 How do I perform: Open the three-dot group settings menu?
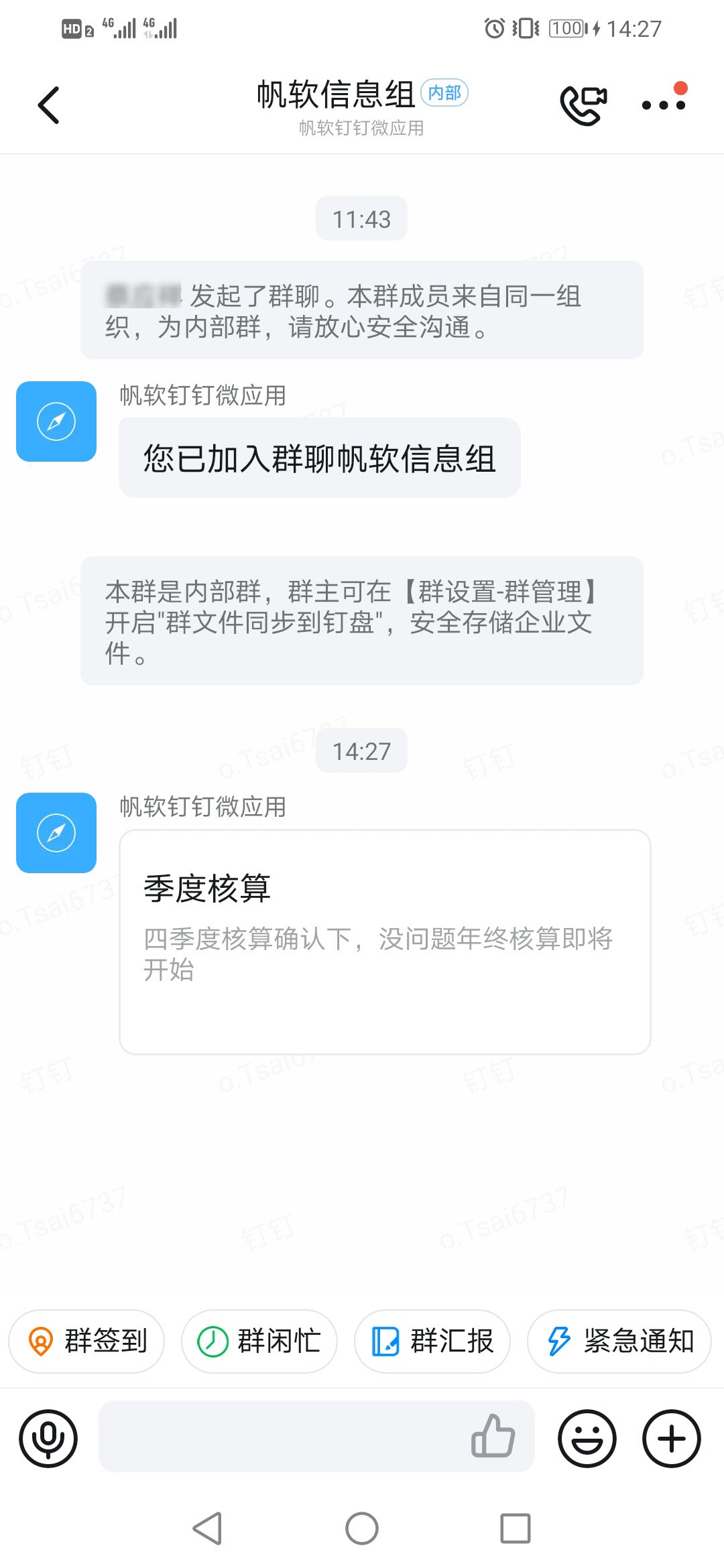click(x=664, y=105)
